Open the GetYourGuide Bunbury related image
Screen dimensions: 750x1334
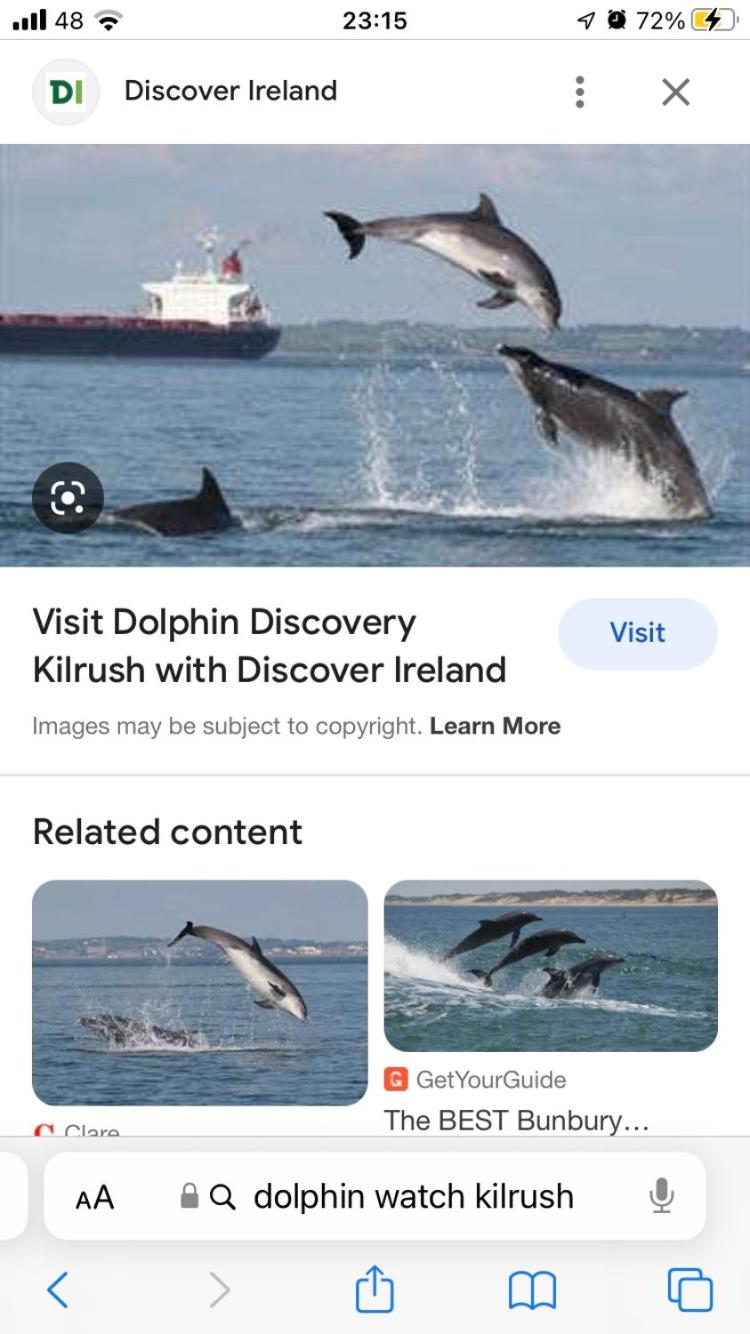(551, 966)
